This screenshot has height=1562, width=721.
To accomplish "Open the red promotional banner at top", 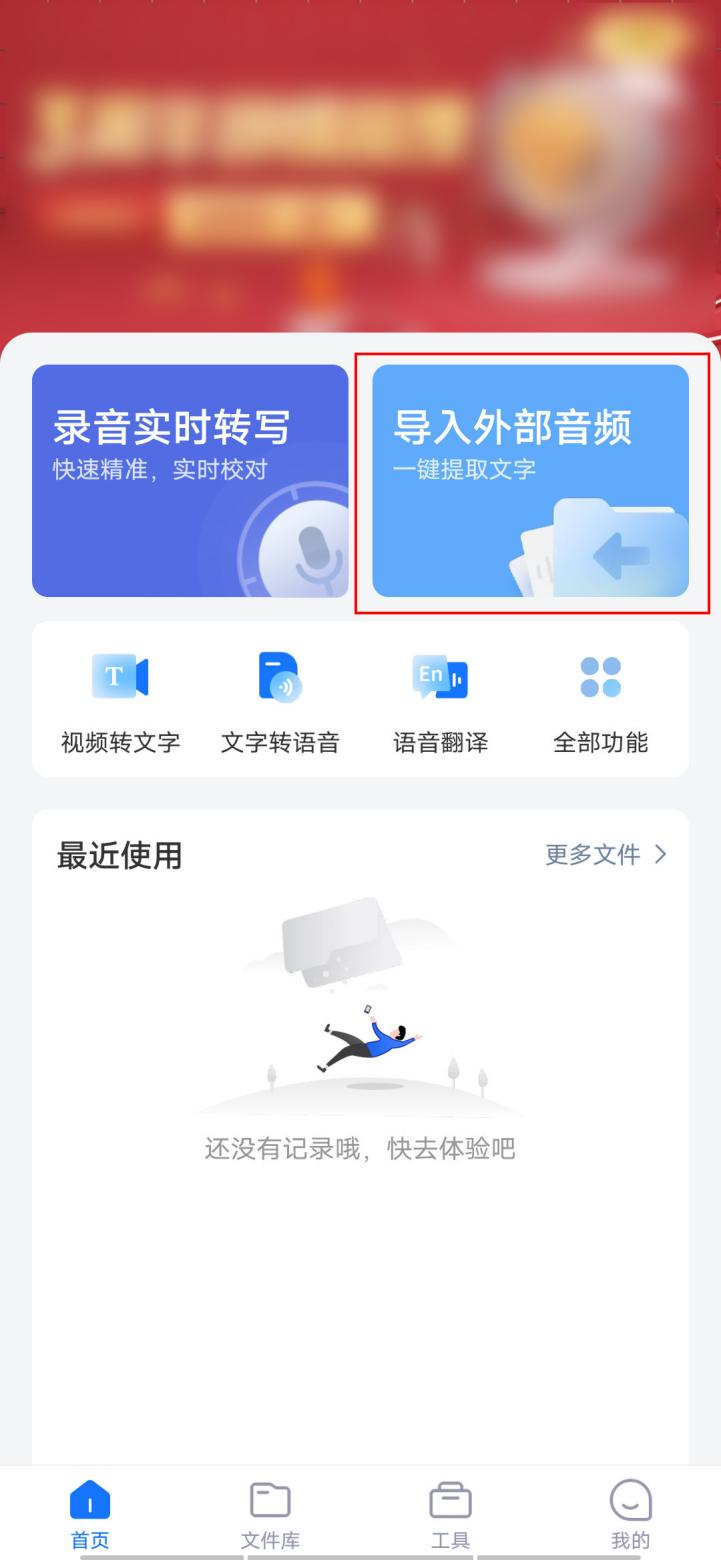I will [360, 160].
